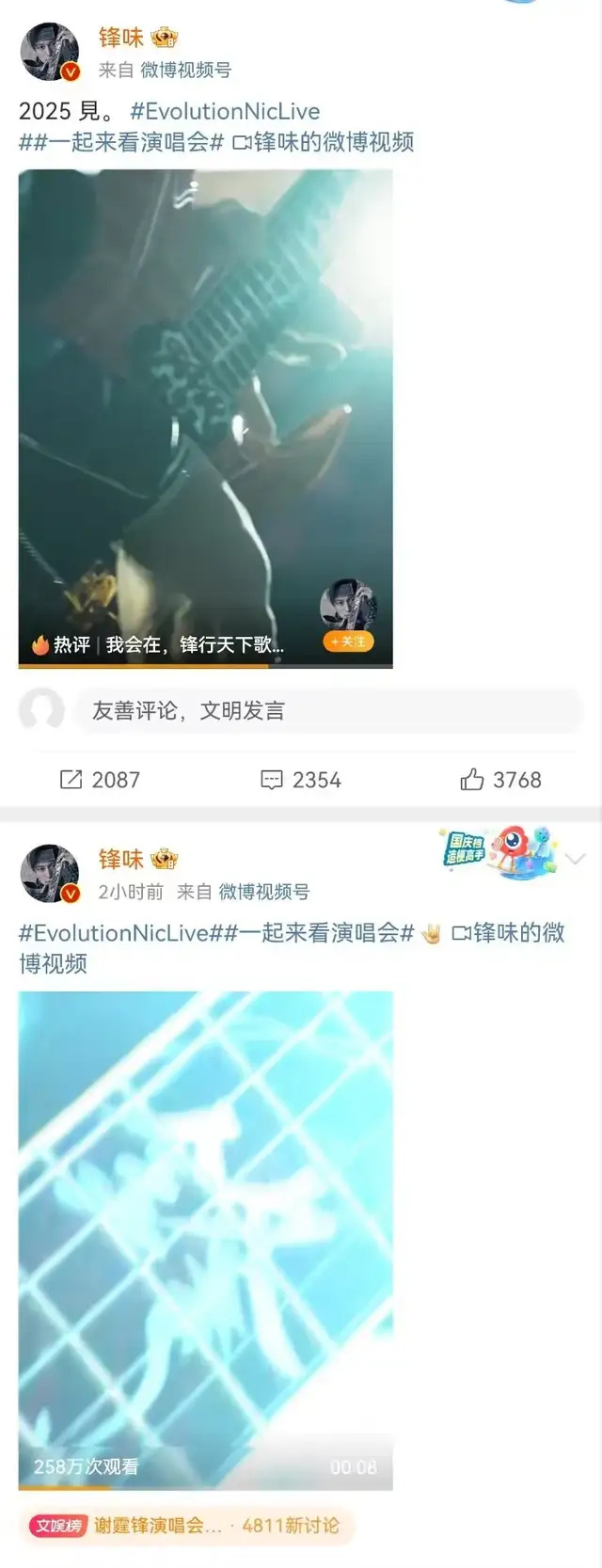
Task: Open 锋味's avatar on the 2025 見 post
Action: click(49, 52)
